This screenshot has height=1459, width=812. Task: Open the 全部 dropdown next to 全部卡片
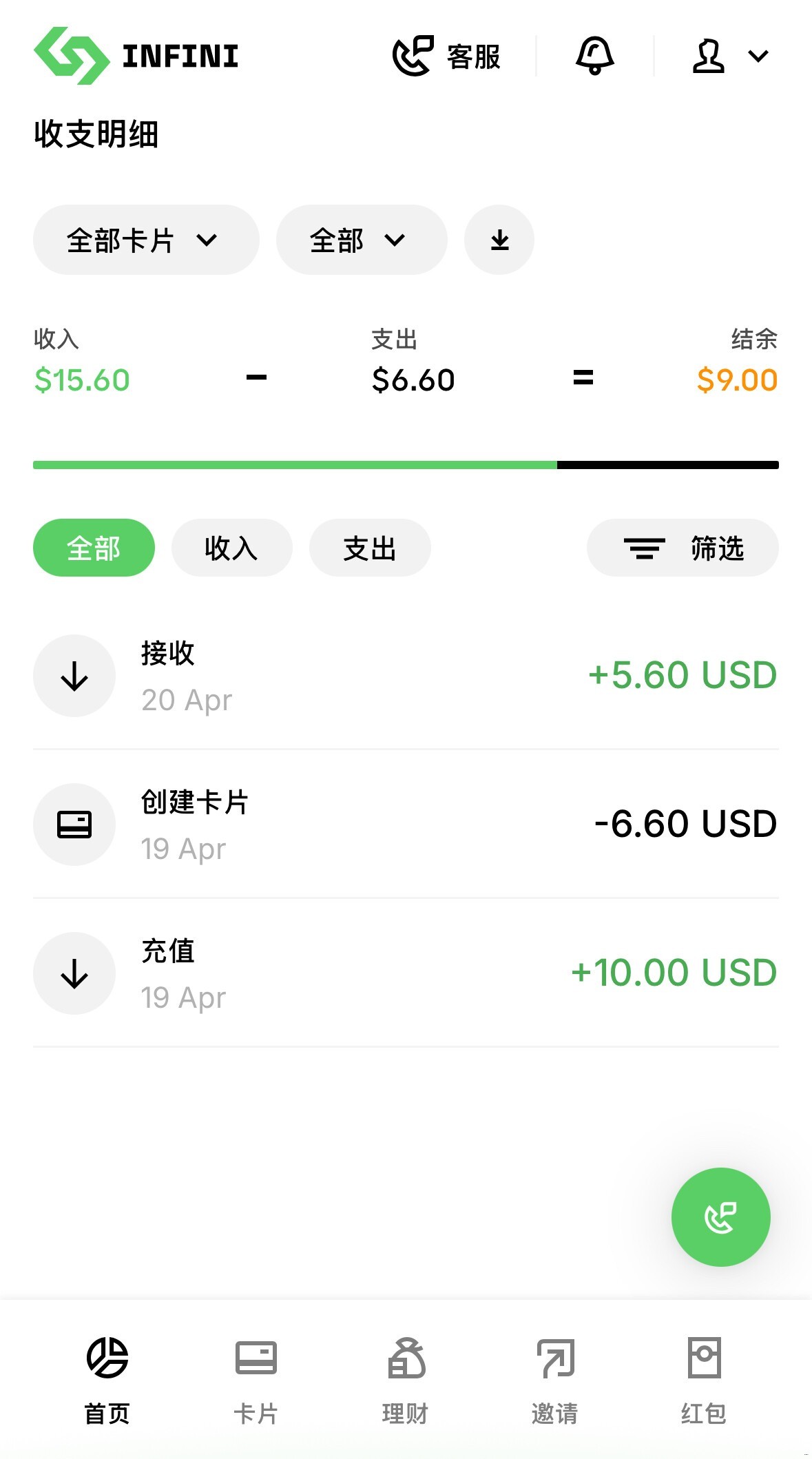pos(361,240)
